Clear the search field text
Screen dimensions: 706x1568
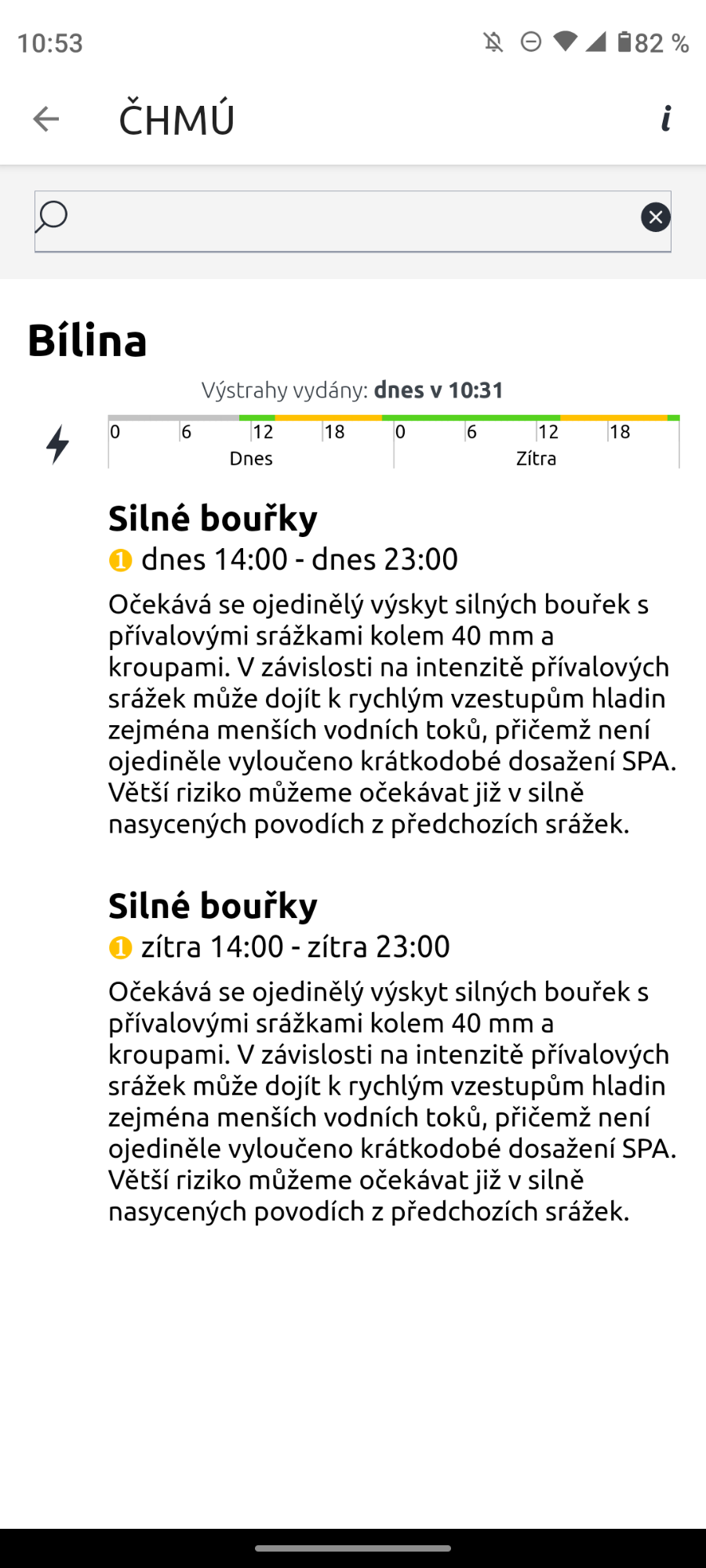(x=655, y=217)
